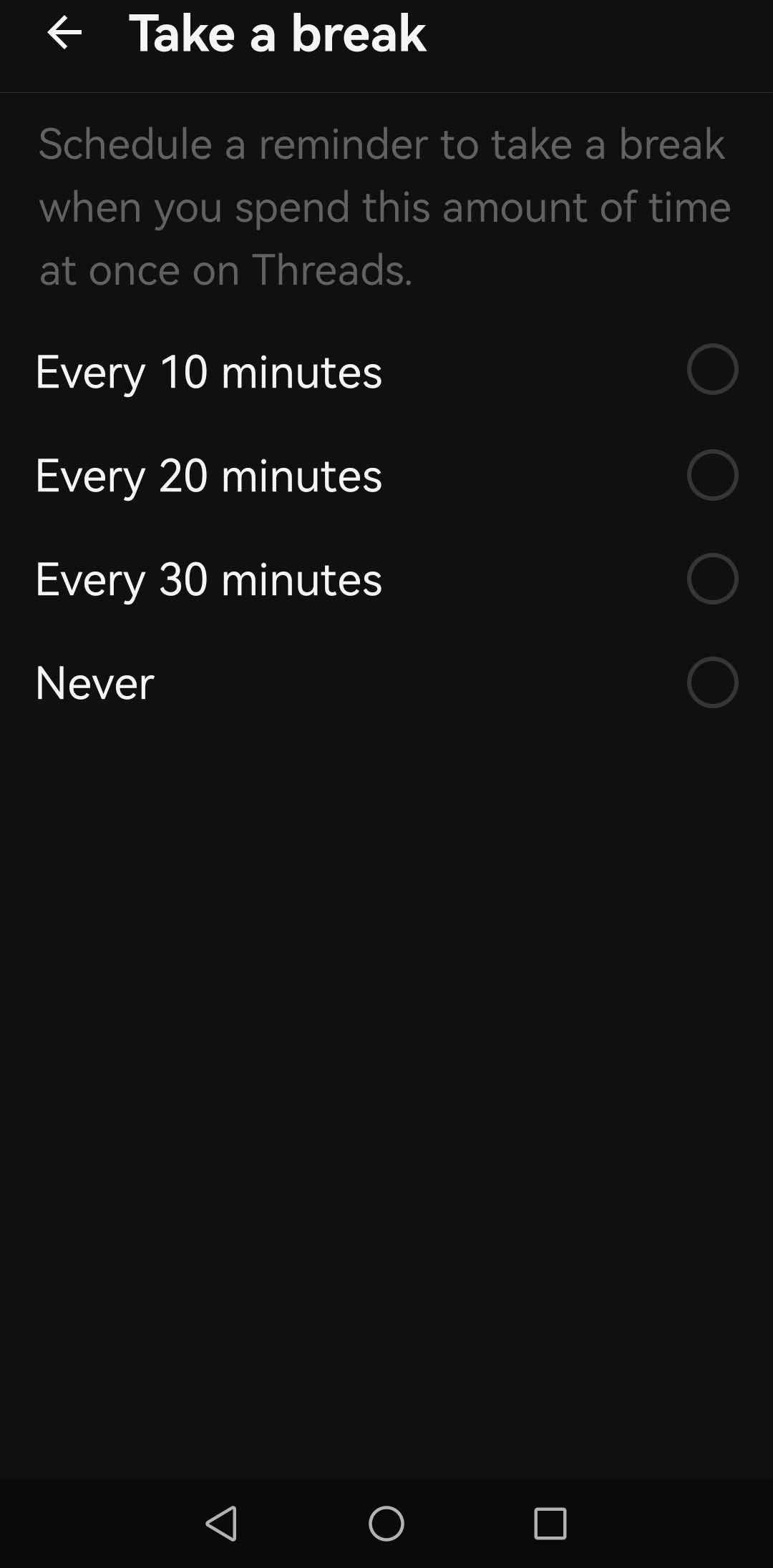This screenshot has height=1568, width=773.
Task: Pick Never for break reminders
Action: pos(711,682)
